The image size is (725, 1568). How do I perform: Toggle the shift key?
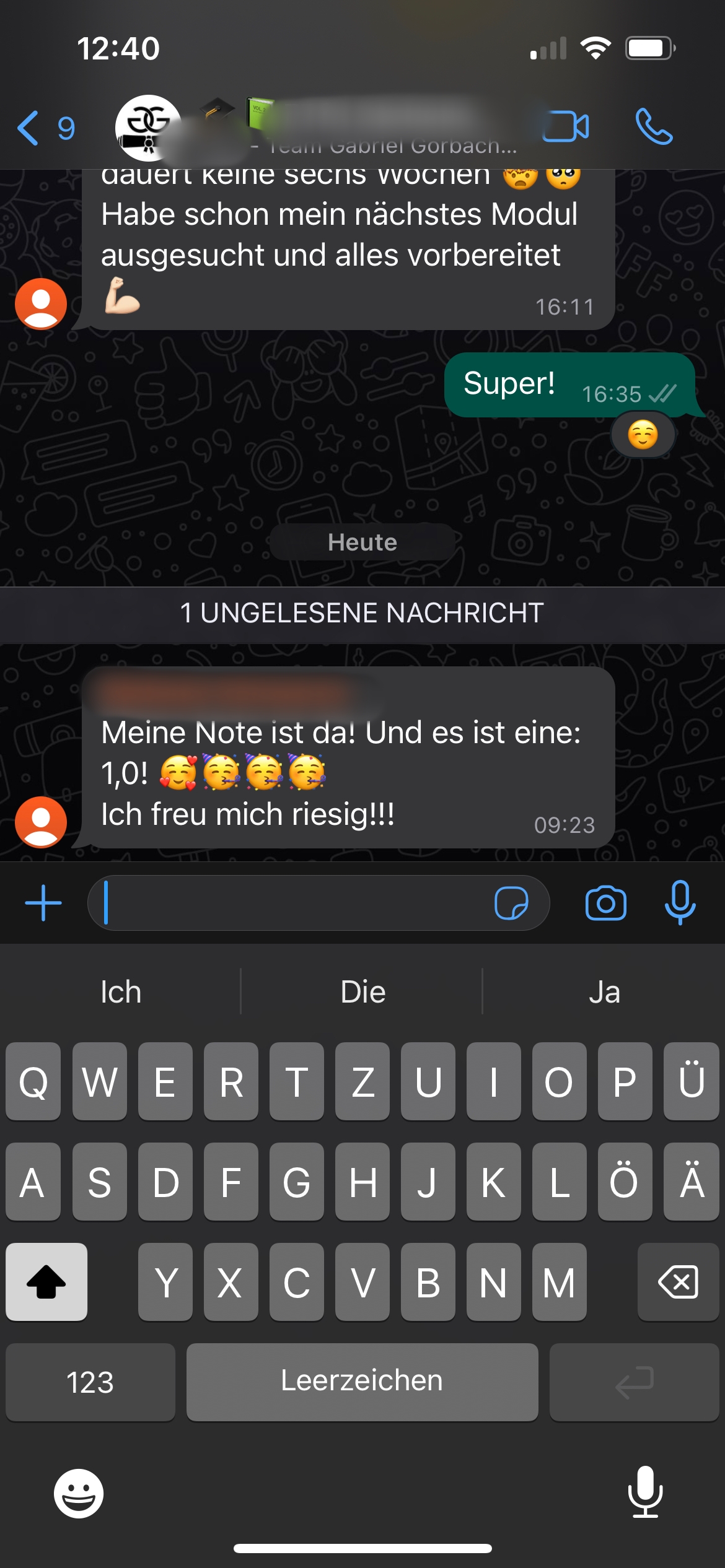click(46, 1282)
